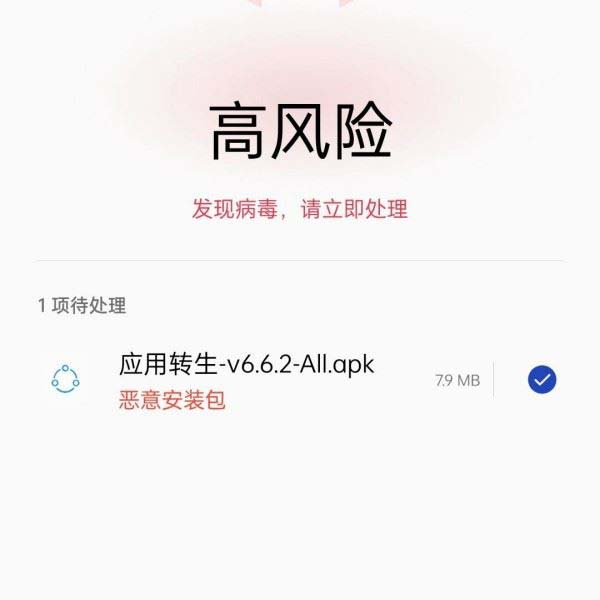Open 应用转生-v6.6.2-All.apk malicious package details
Image resolution: width=600 pixels, height=600 pixels.
coord(246,380)
